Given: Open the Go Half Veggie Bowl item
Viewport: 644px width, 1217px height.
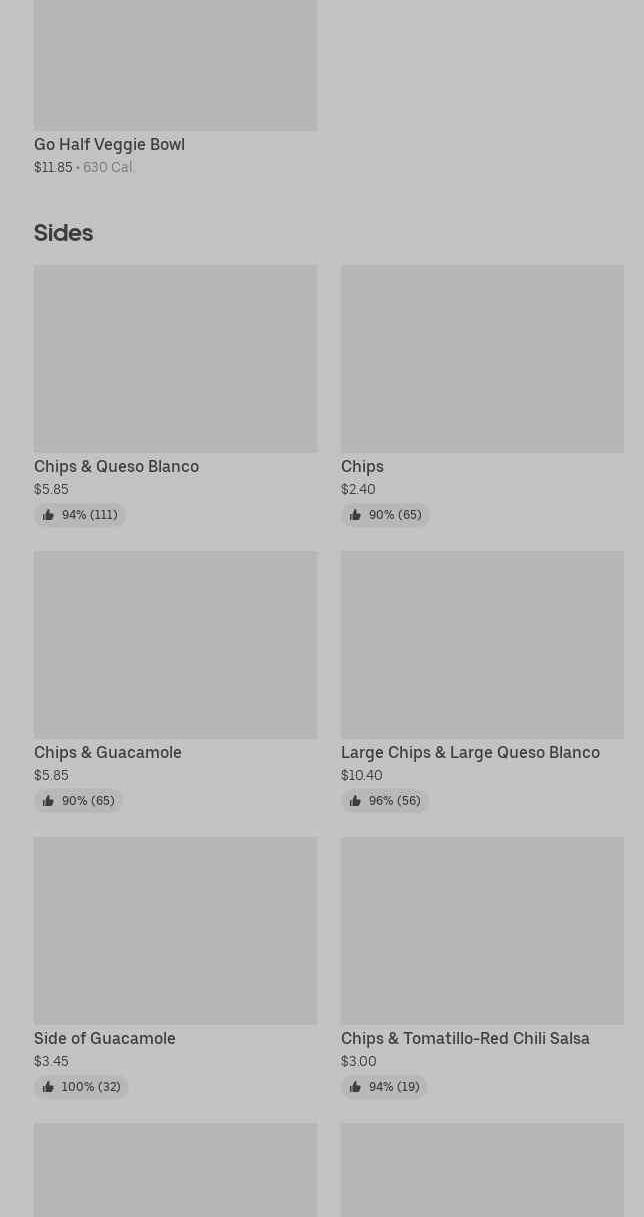Looking at the screenshot, I should point(175,80).
